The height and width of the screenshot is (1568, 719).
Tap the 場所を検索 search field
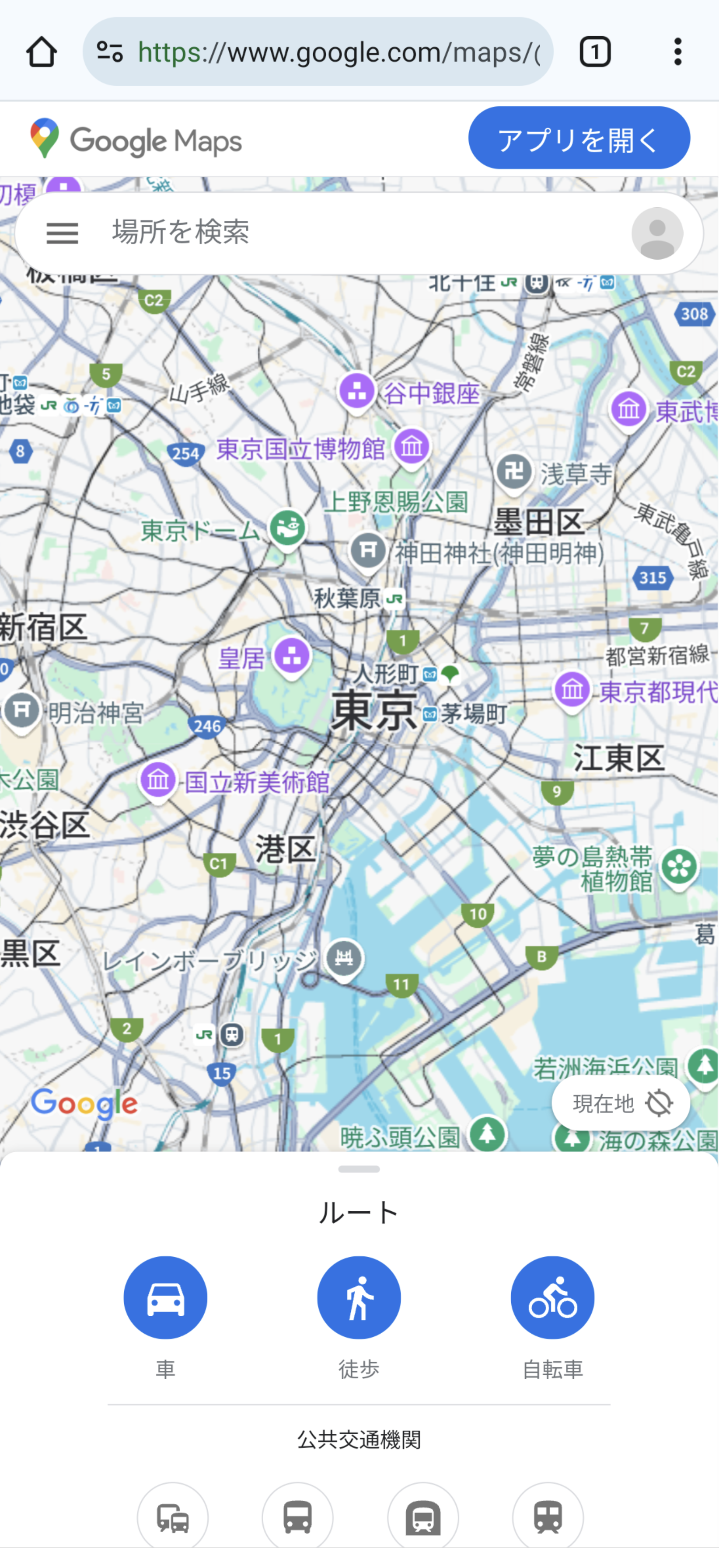click(x=359, y=233)
